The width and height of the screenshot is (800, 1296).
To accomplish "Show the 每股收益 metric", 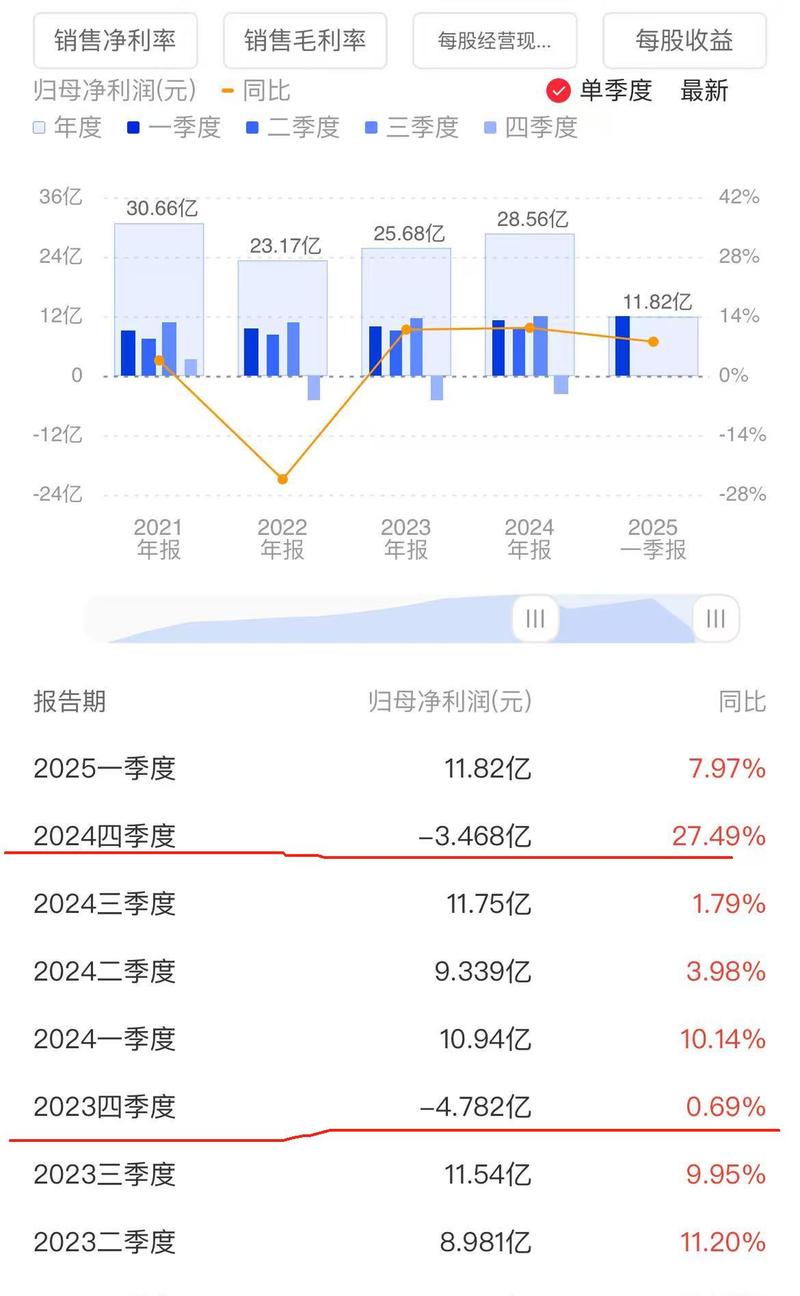I will coord(684,40).
